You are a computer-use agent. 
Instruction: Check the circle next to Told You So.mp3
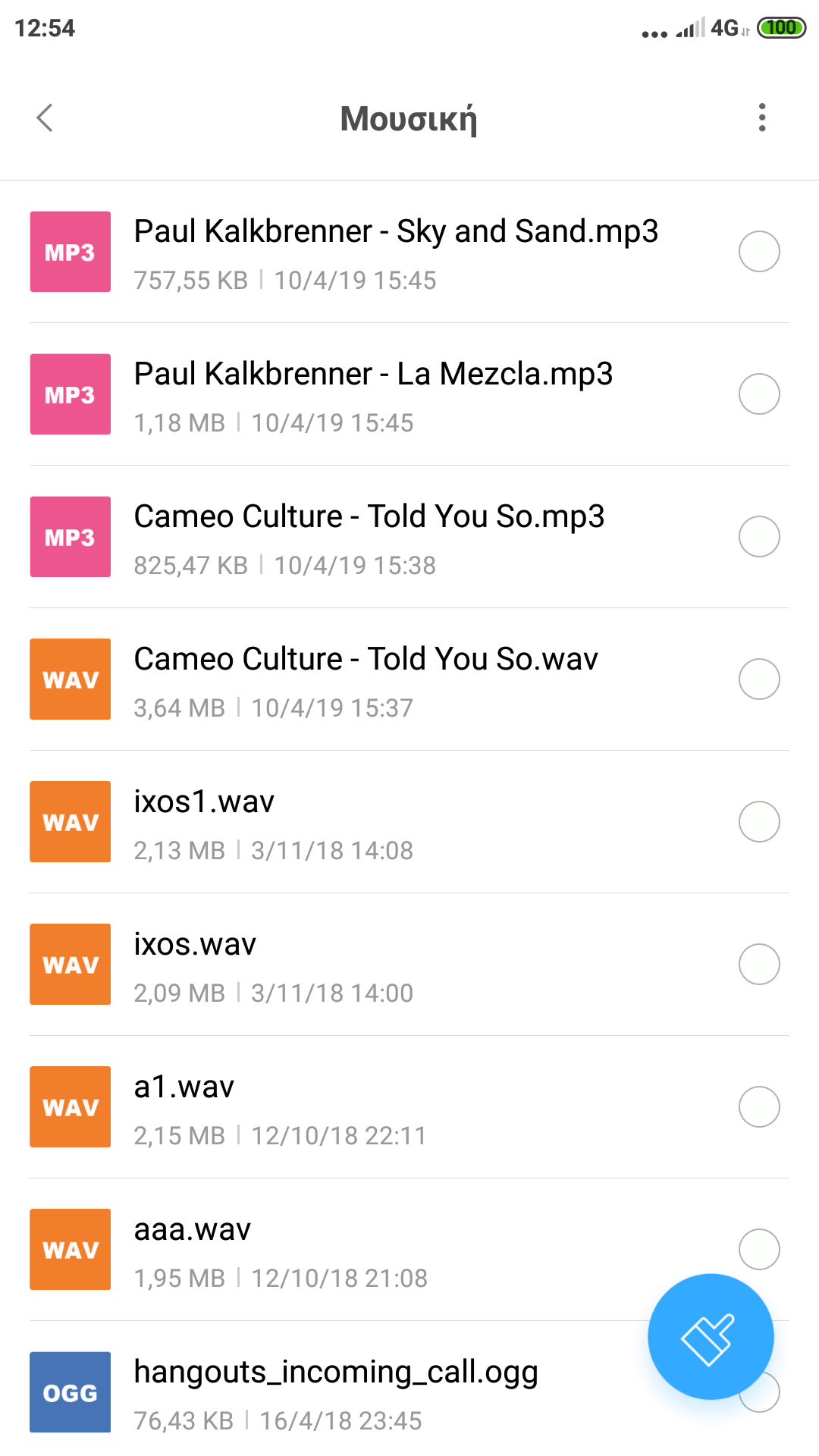click(x=759, y=537)
